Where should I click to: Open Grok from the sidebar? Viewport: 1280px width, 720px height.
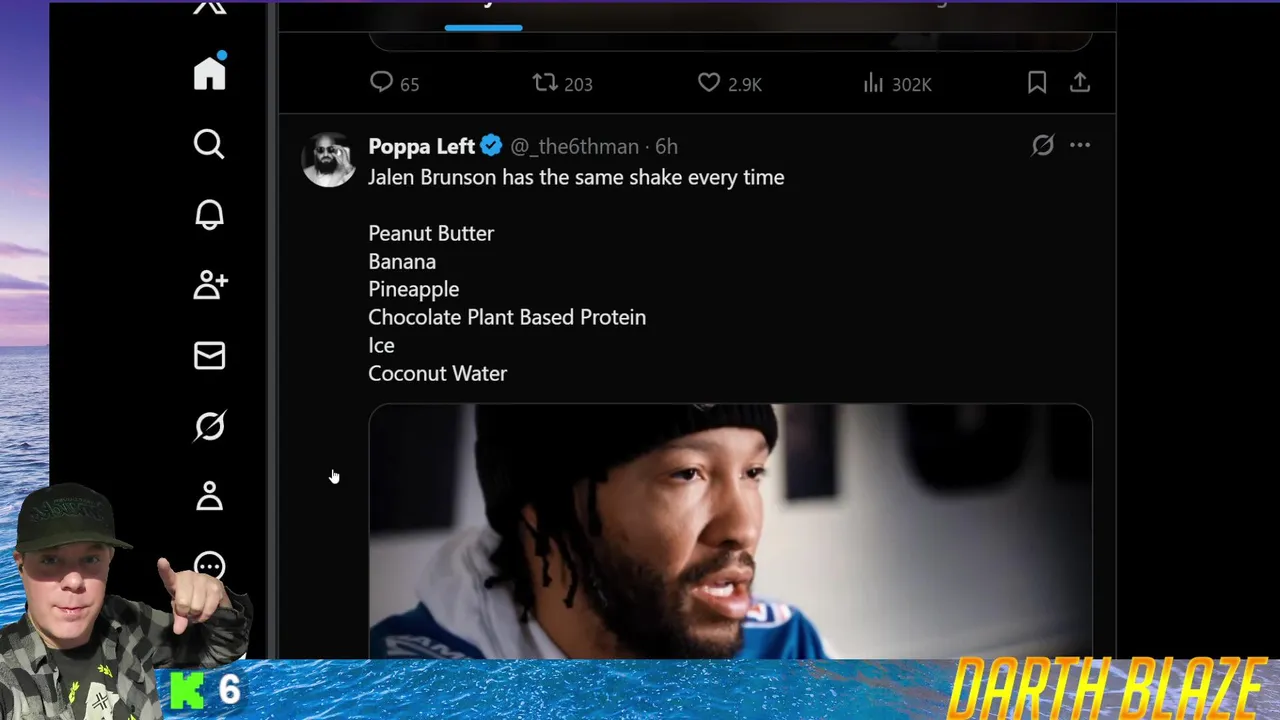(x=209, y=426)
